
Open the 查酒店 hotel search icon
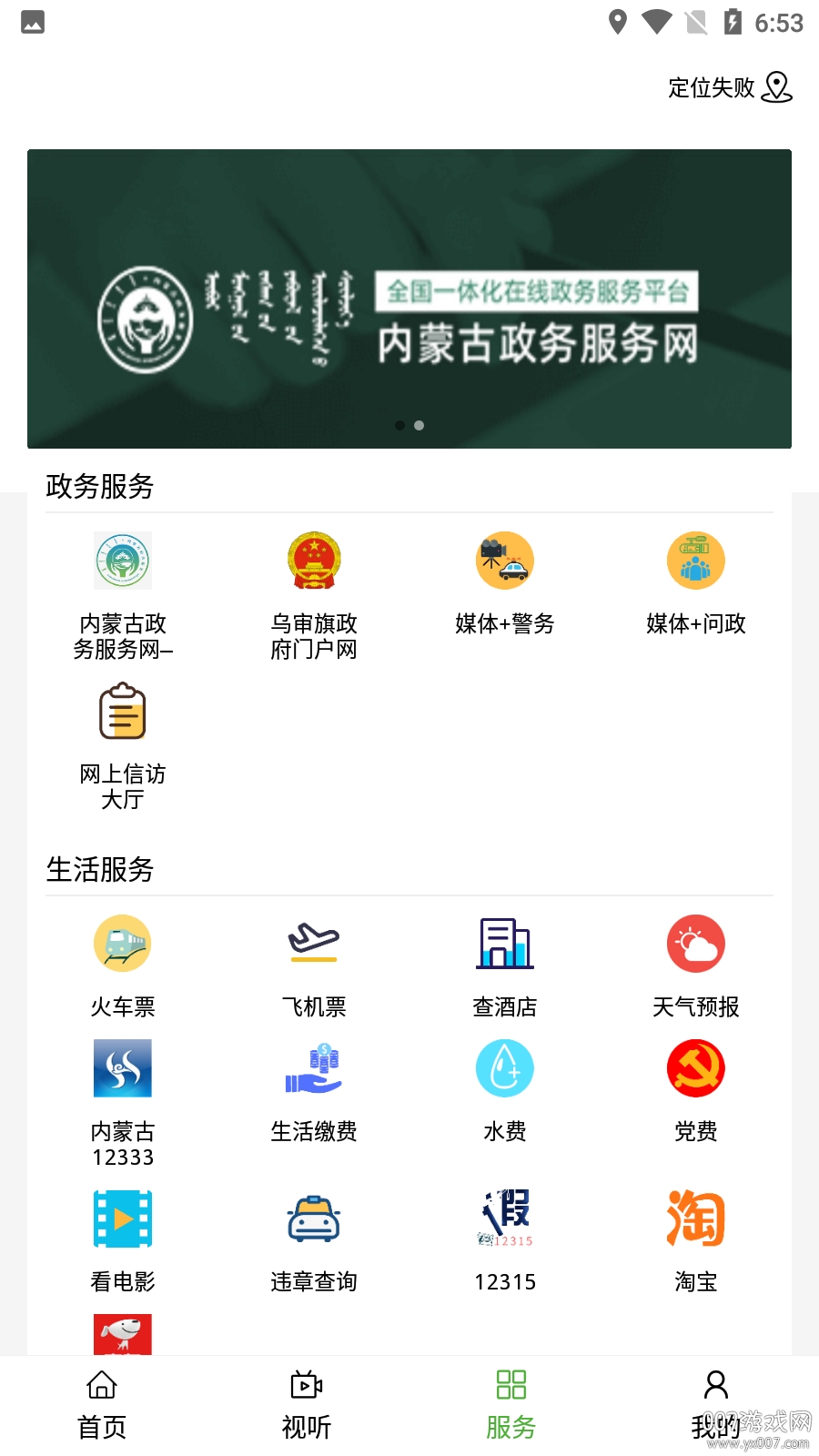[505, 944]
